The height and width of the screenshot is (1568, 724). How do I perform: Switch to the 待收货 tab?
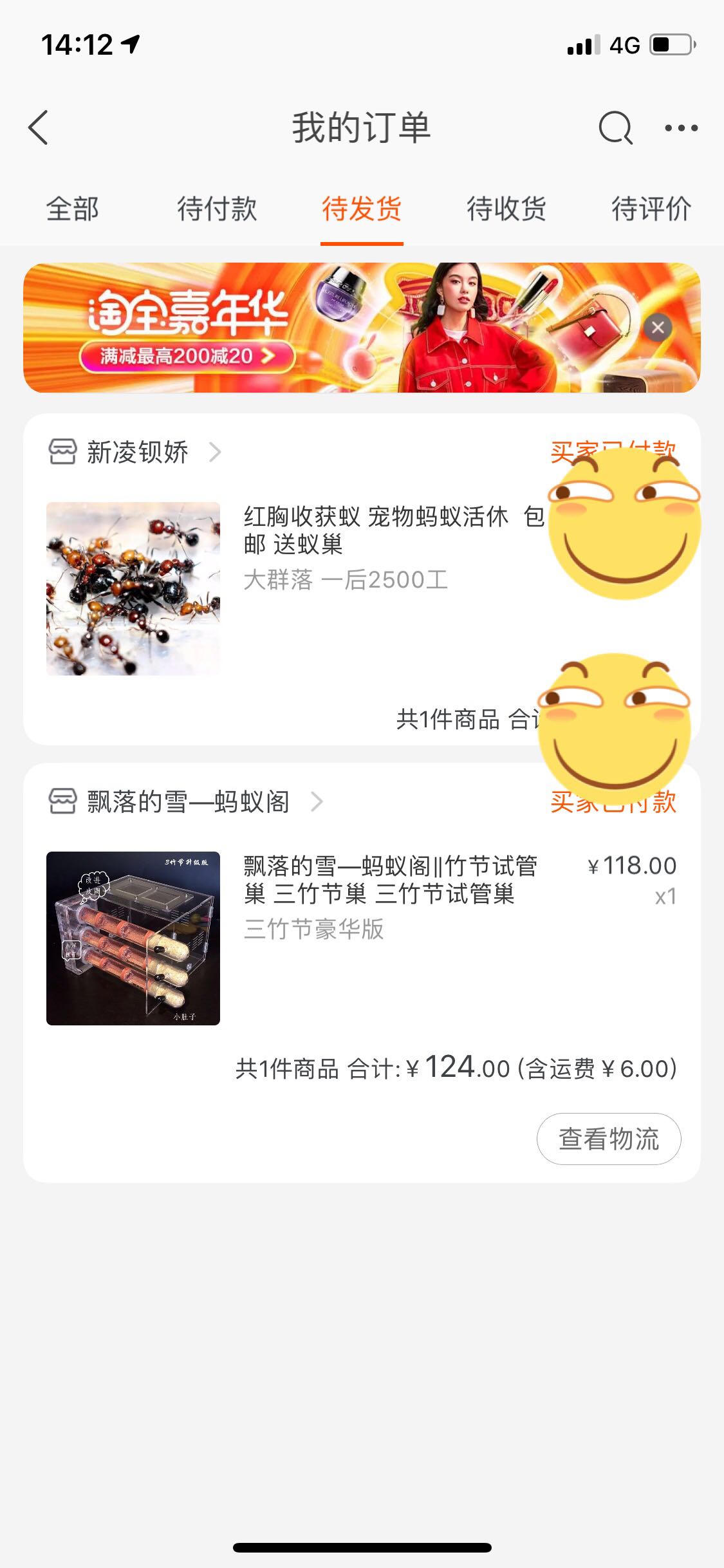[506, 209]
